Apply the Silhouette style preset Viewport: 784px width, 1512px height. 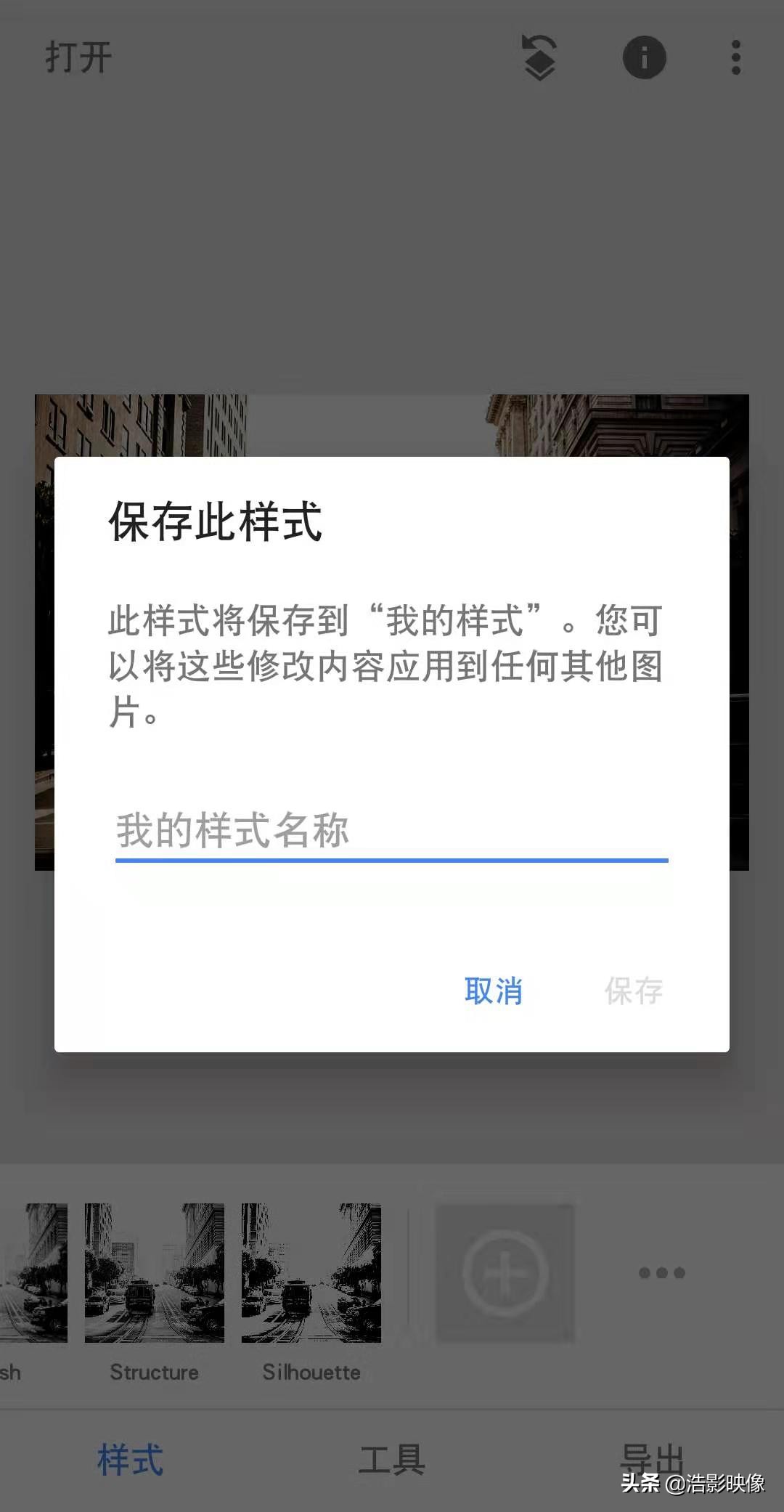pos(311,1272)
